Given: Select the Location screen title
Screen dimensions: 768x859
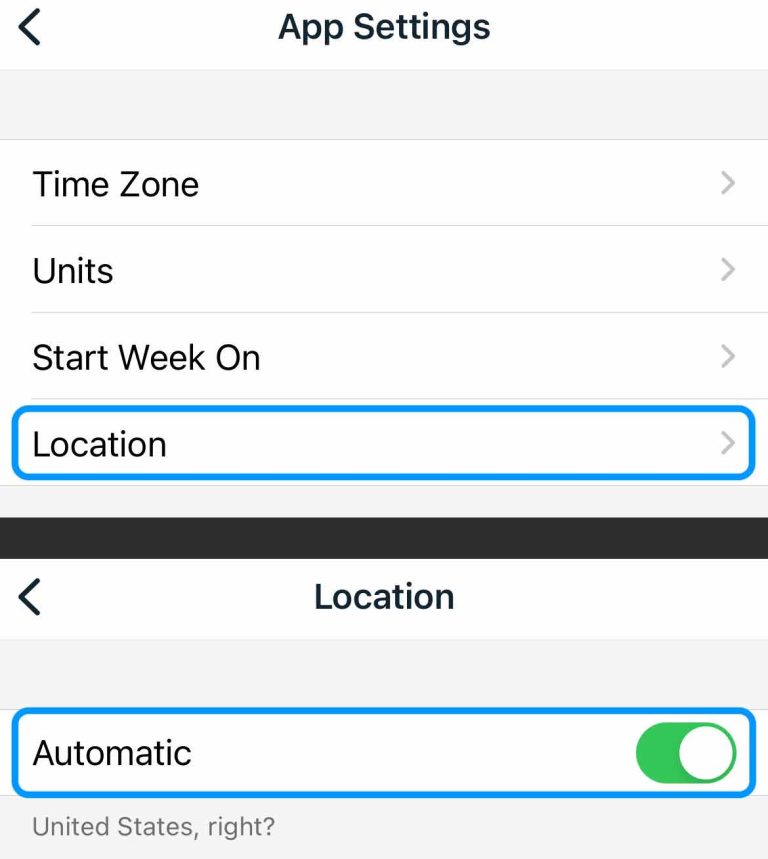Looking at the screenshot, I should pyautogui.click(x=384, y=596).
